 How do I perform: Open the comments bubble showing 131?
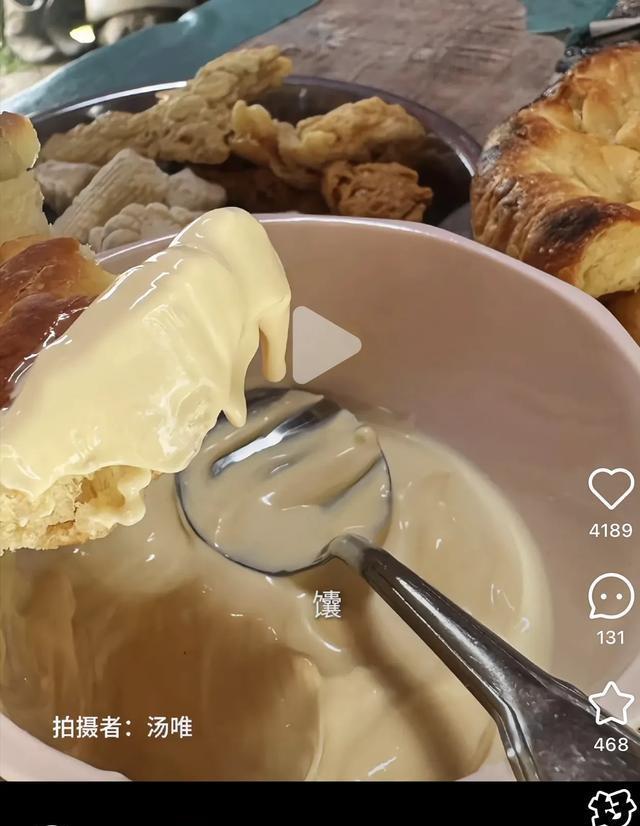click(610, 596)
